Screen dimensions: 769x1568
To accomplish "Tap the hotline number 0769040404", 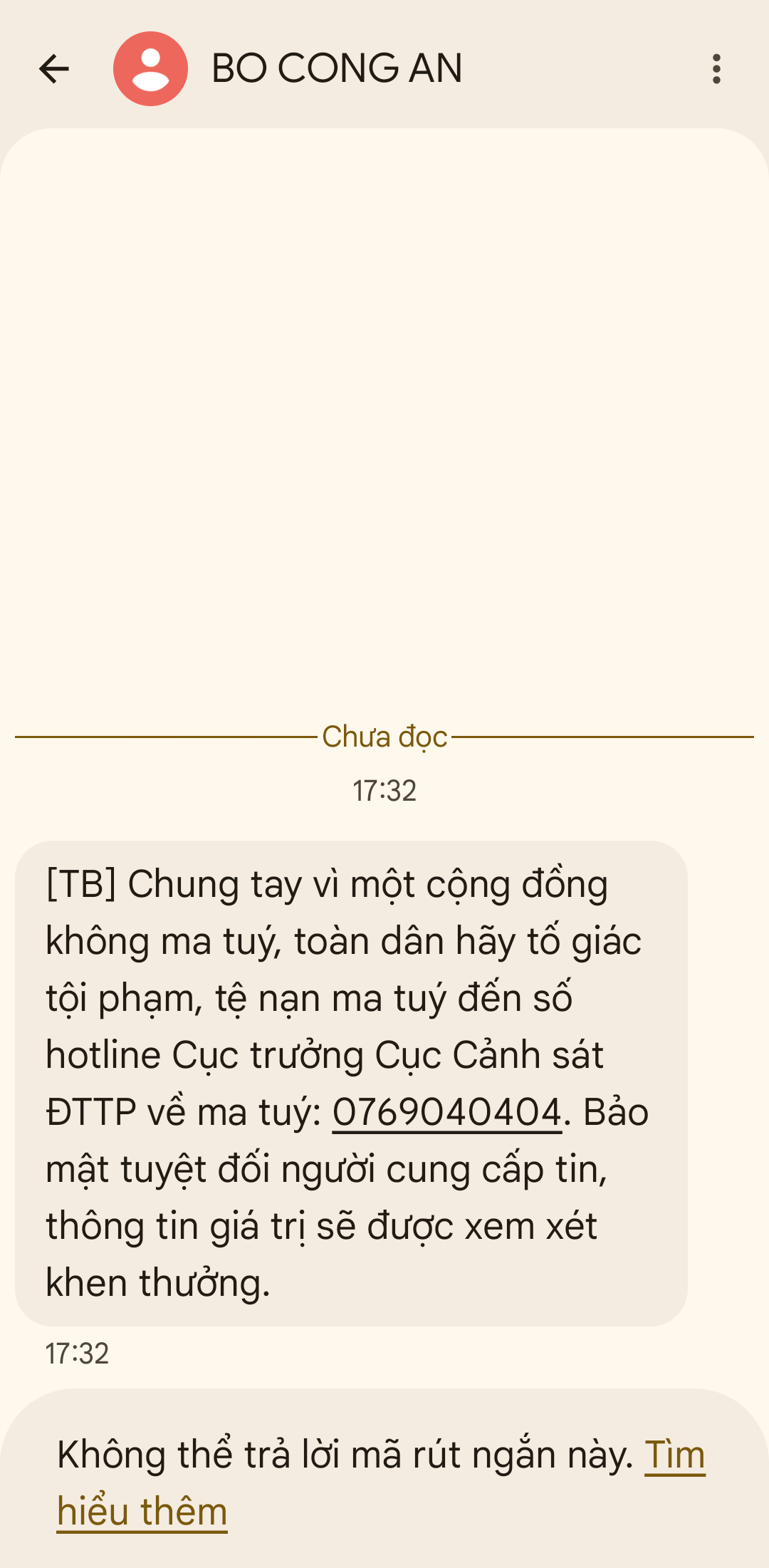I will tap(447, 1112).
